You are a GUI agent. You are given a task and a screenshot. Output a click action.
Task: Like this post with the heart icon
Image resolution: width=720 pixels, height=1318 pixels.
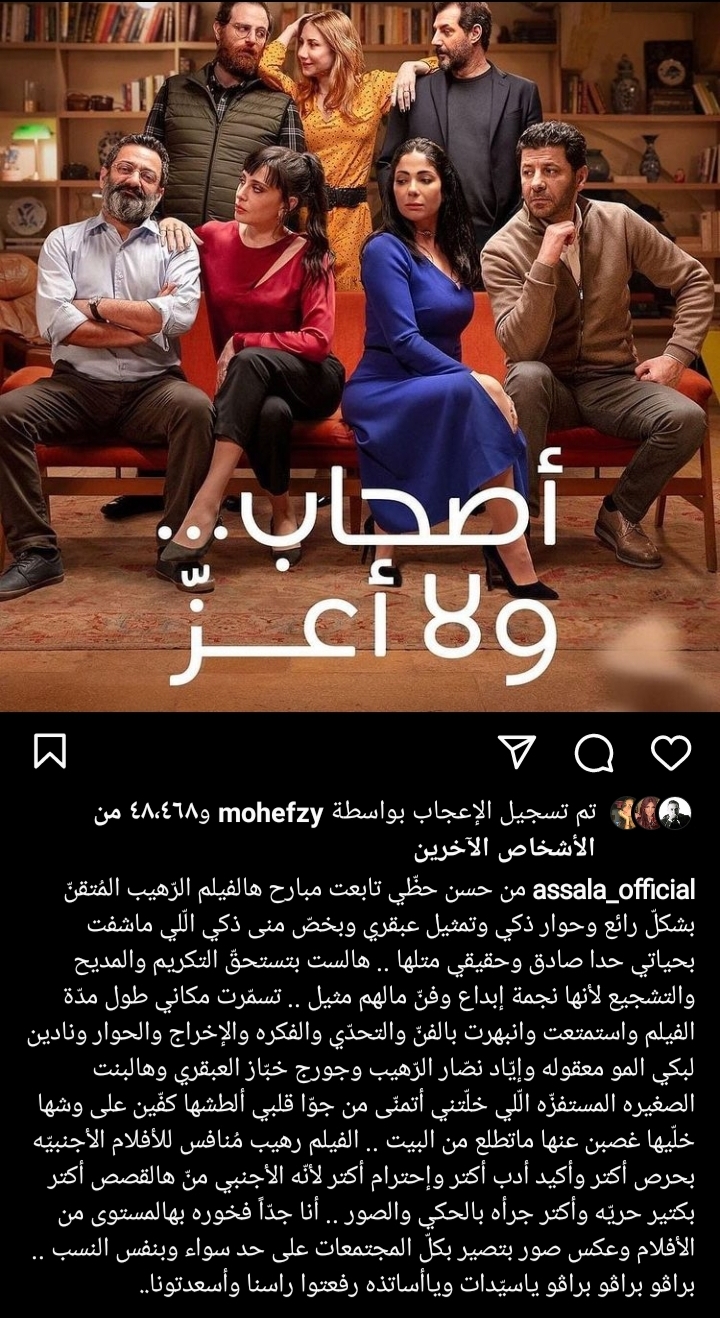coord(671,752)
